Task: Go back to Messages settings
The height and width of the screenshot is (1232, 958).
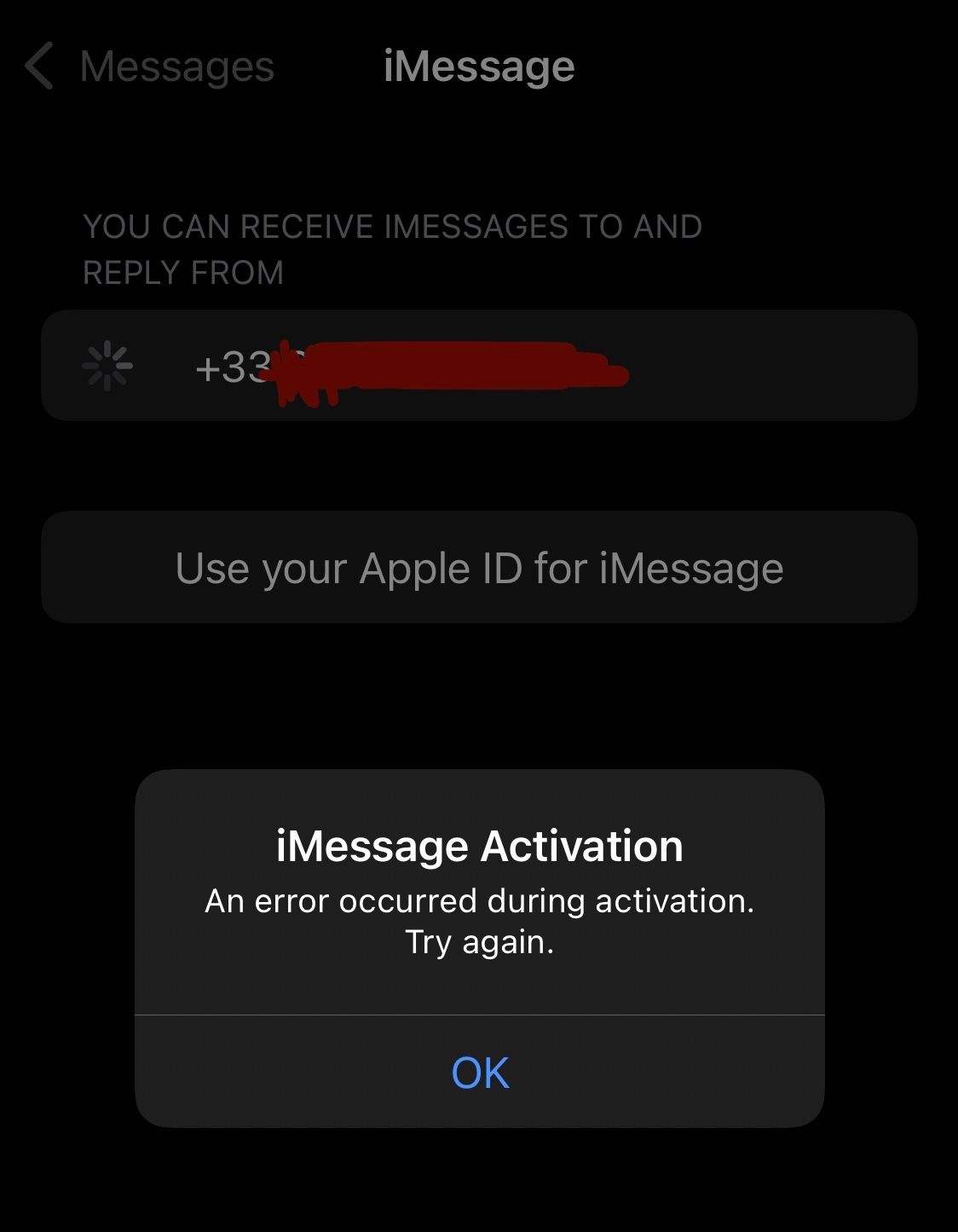Action: tap(150, 67)
